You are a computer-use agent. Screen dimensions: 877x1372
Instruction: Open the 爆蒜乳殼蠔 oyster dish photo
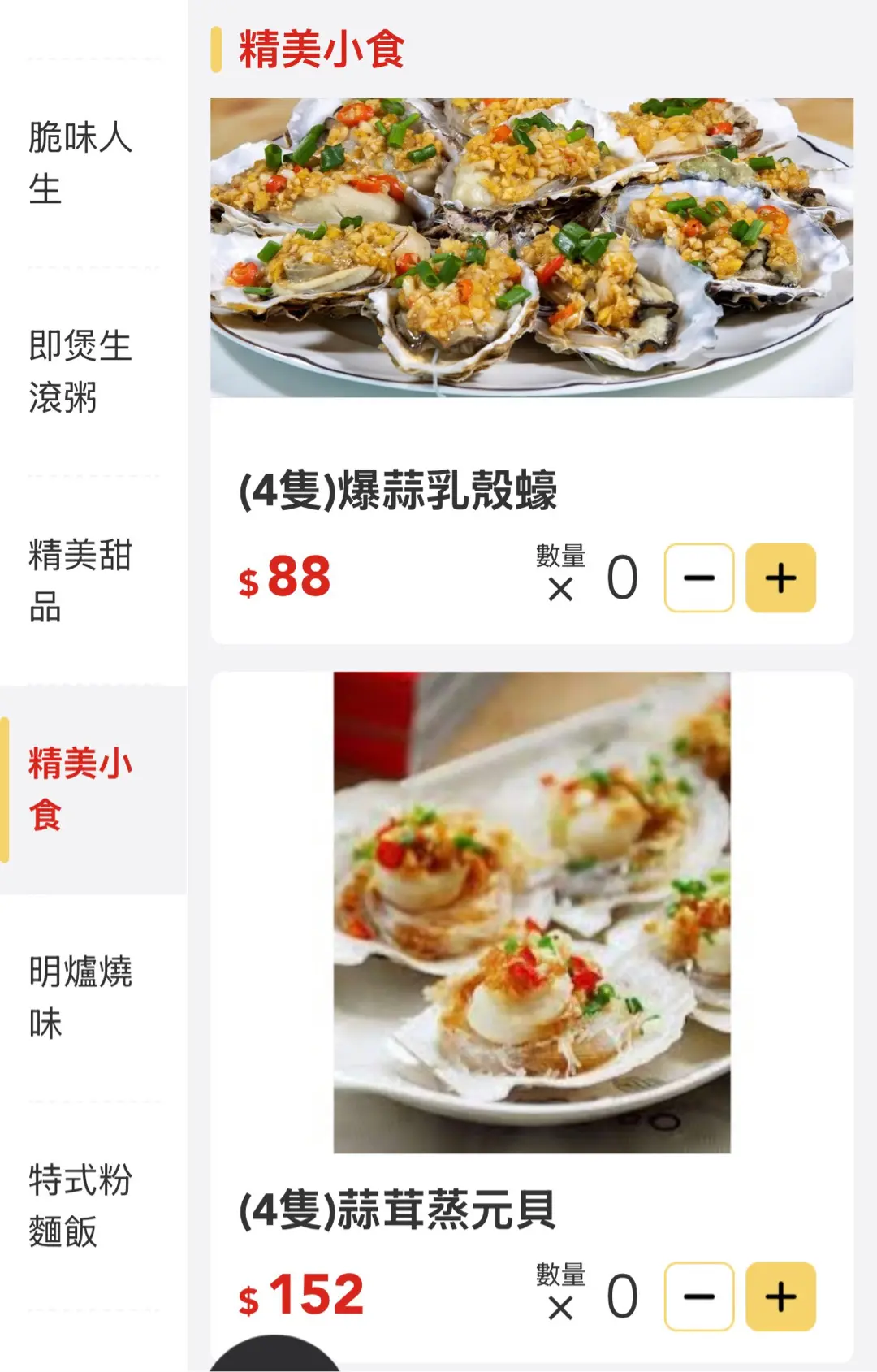[x=532, y=248]
